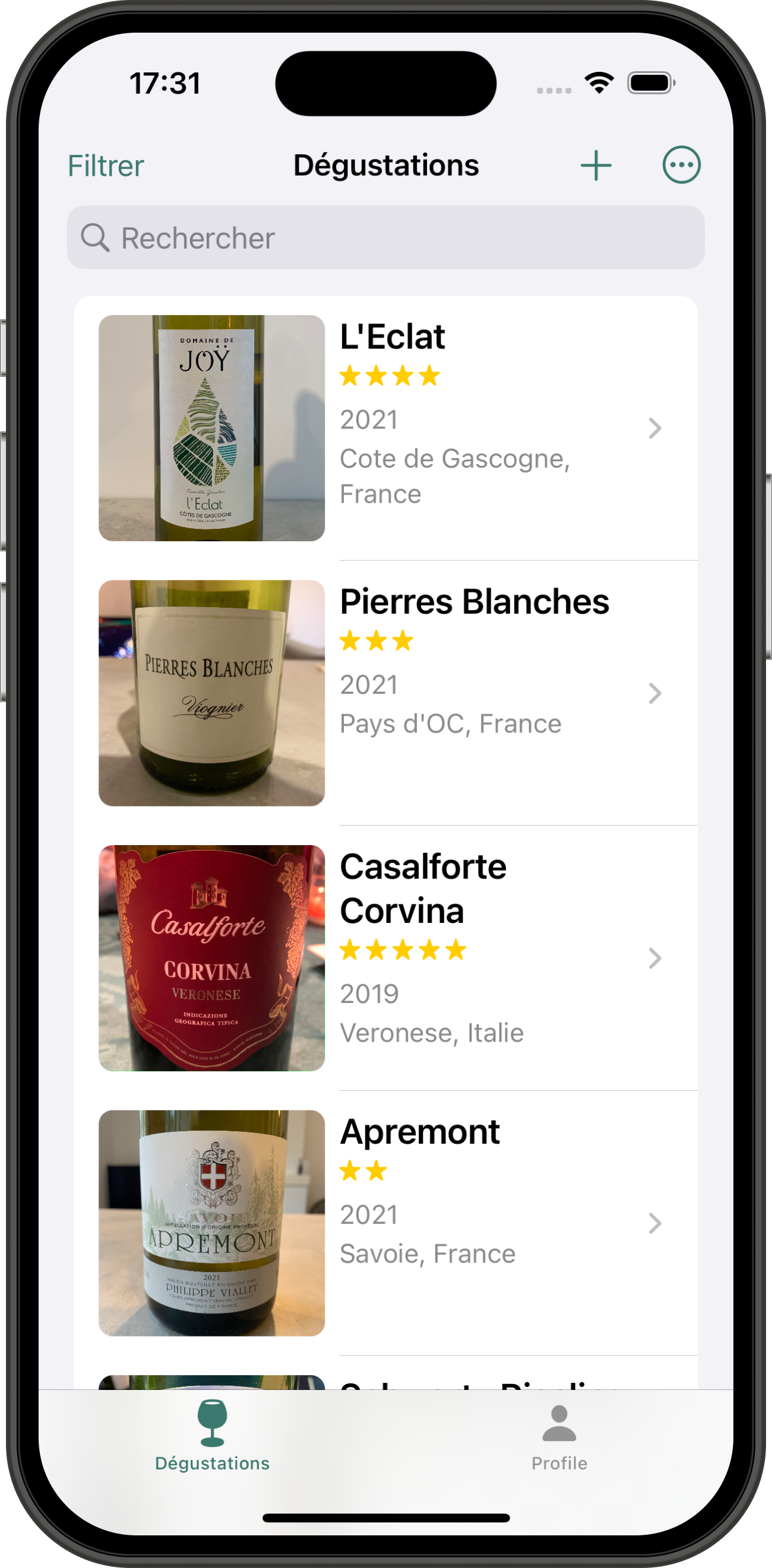772x1568 pixels.
Task: Tap the plus icon to add a tasting
Action: [x=596, y=164]
